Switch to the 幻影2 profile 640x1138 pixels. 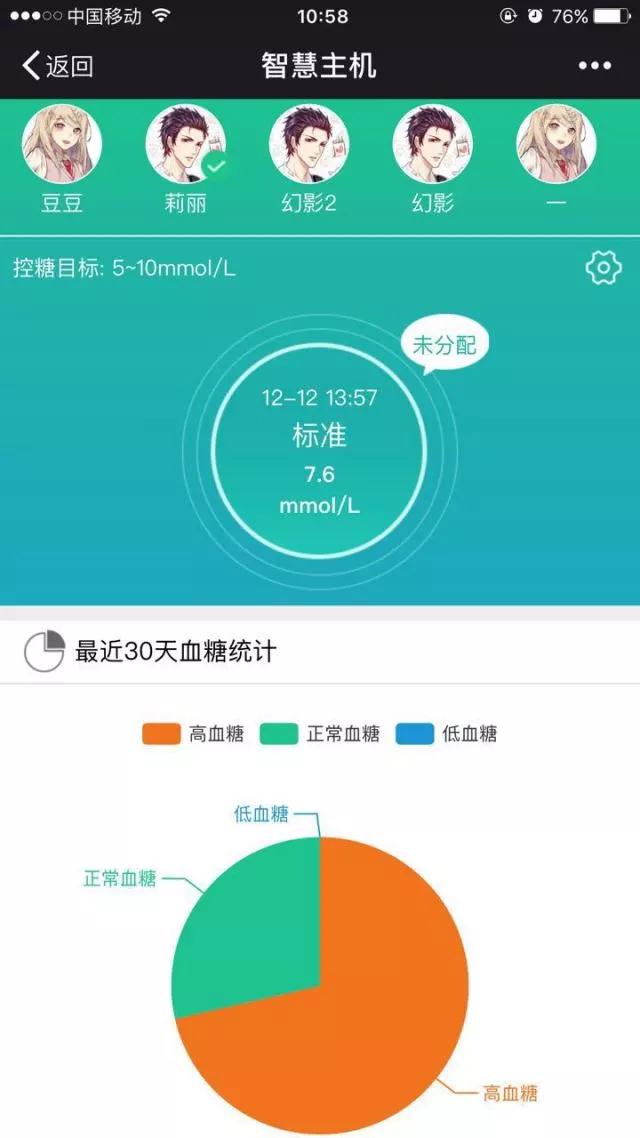tap(309, 146)
